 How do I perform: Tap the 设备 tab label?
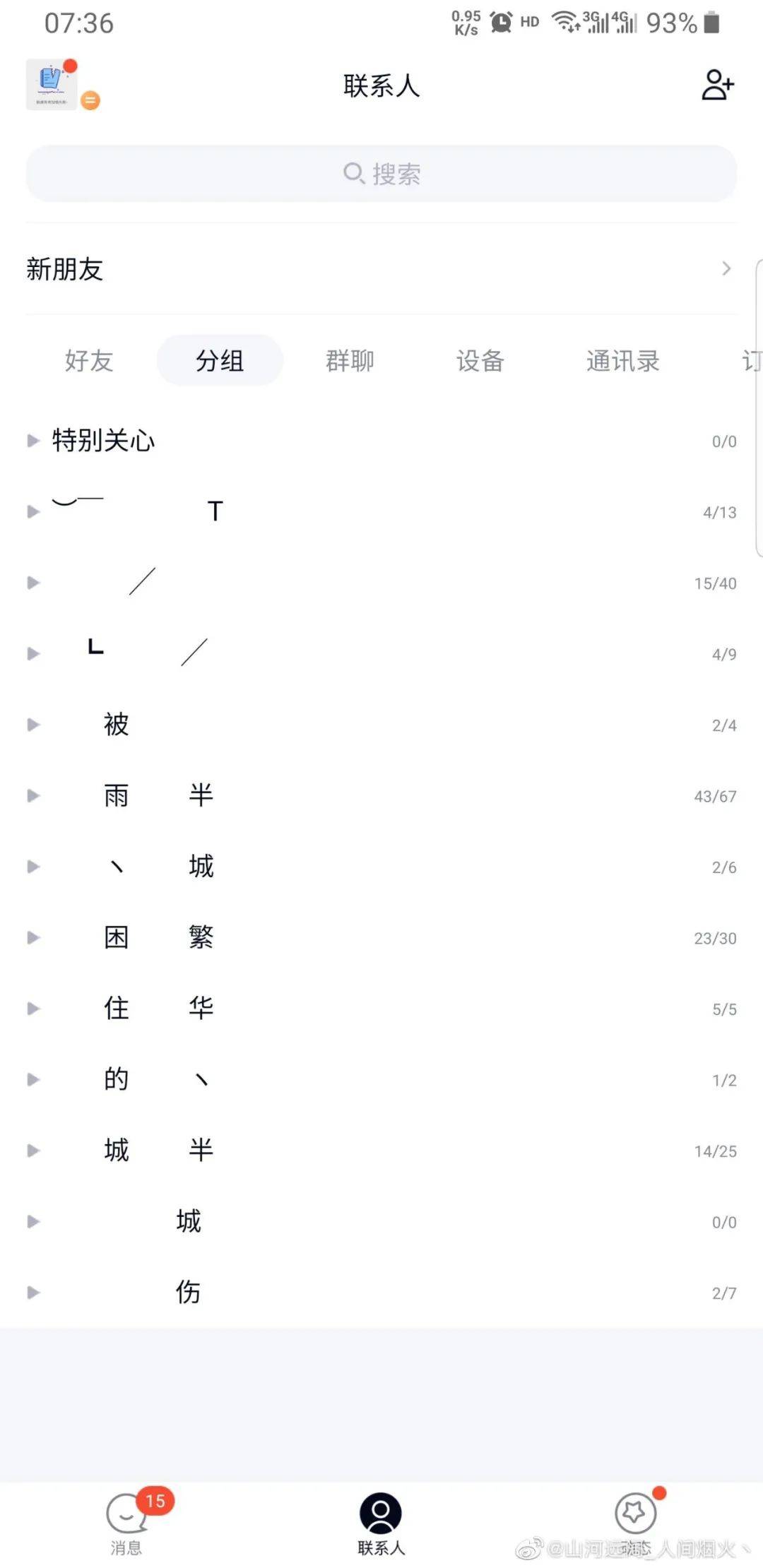pyautogui.click(x=481, y=361)
